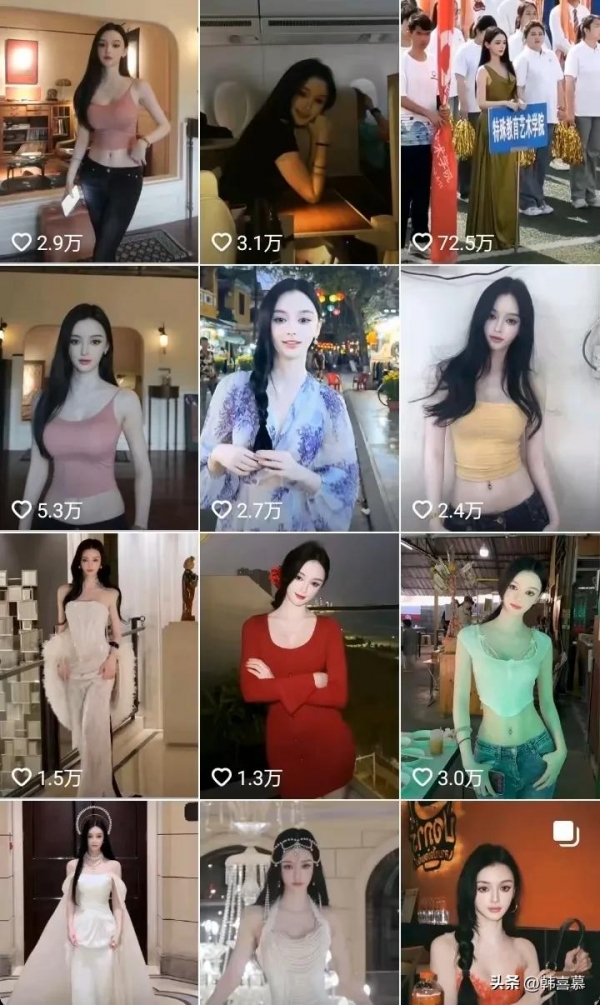The height and width of the screenshot is (1005, 600).
Task: View the video with 2.7万 likes
Action: [299, 397]
